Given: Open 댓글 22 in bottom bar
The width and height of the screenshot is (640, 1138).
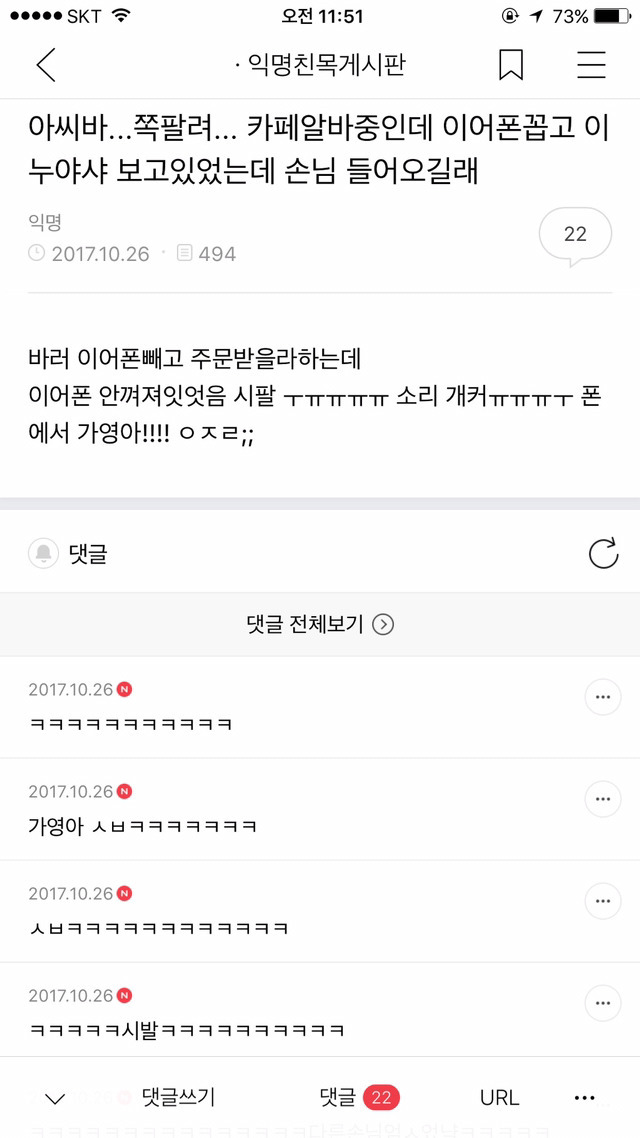Looking at the screenshot, I should pyautogui.click(x=360, y=1097).
